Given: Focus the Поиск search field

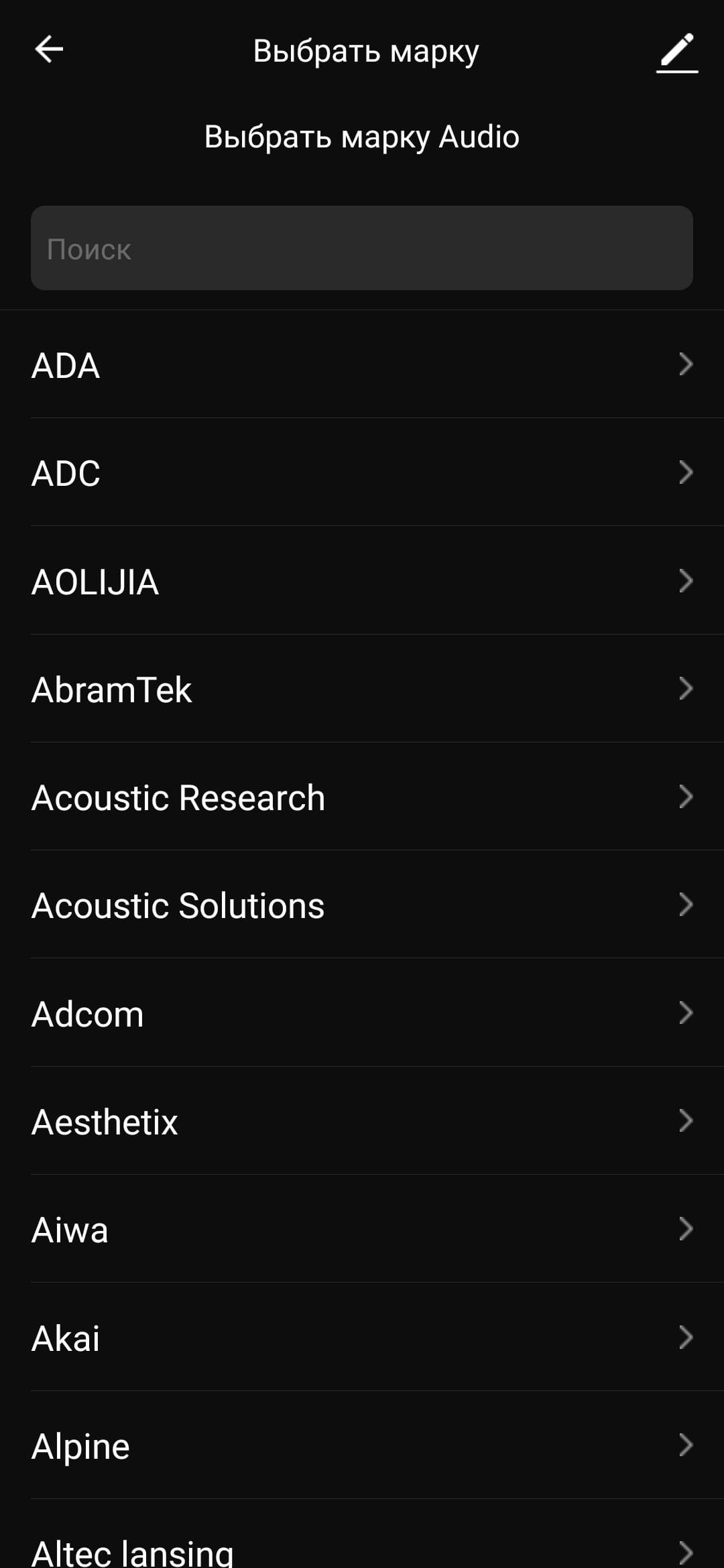Looking at the screenshot, I should coord(362,249).
